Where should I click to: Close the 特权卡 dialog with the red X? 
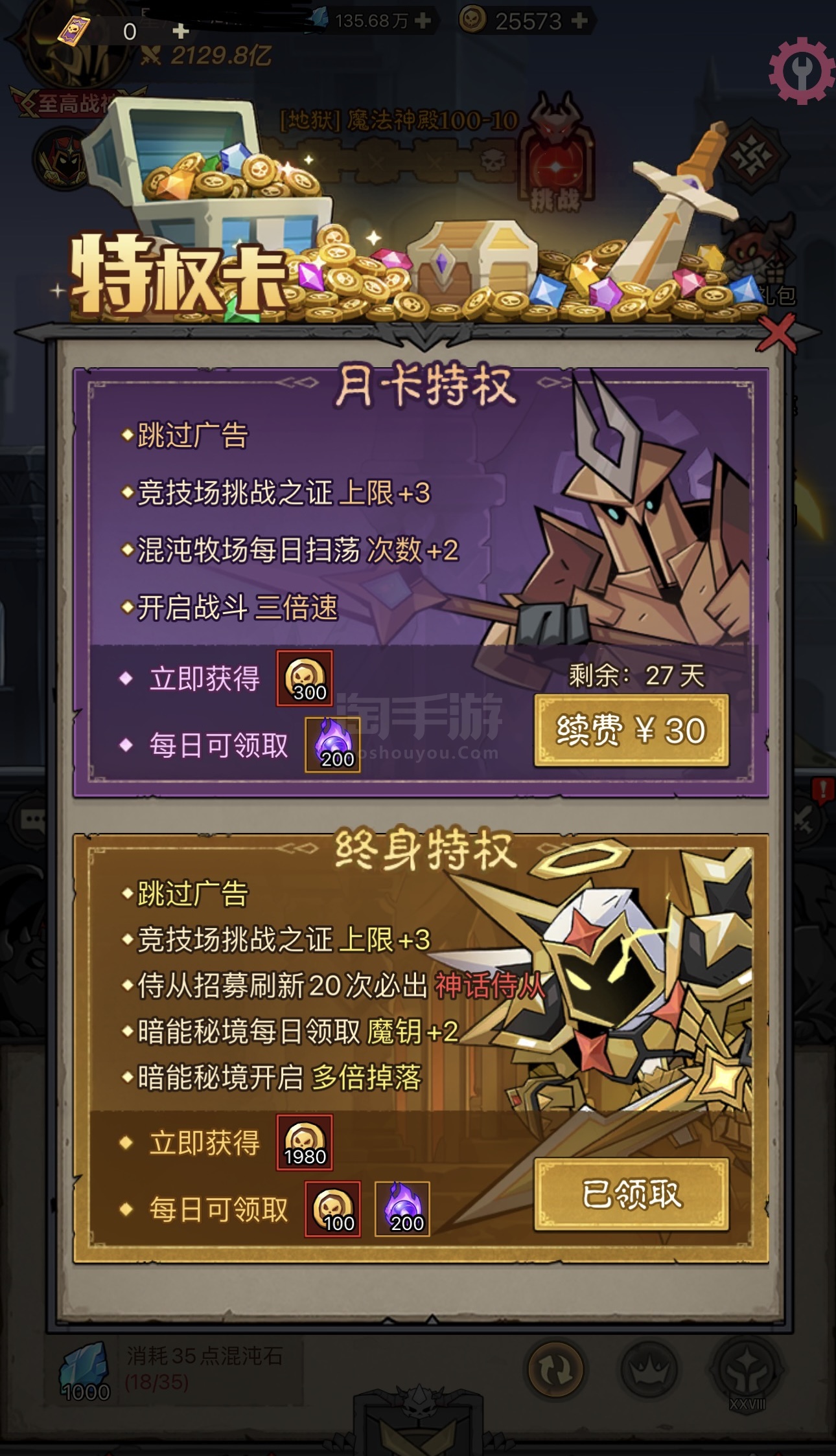pos(776,333)
